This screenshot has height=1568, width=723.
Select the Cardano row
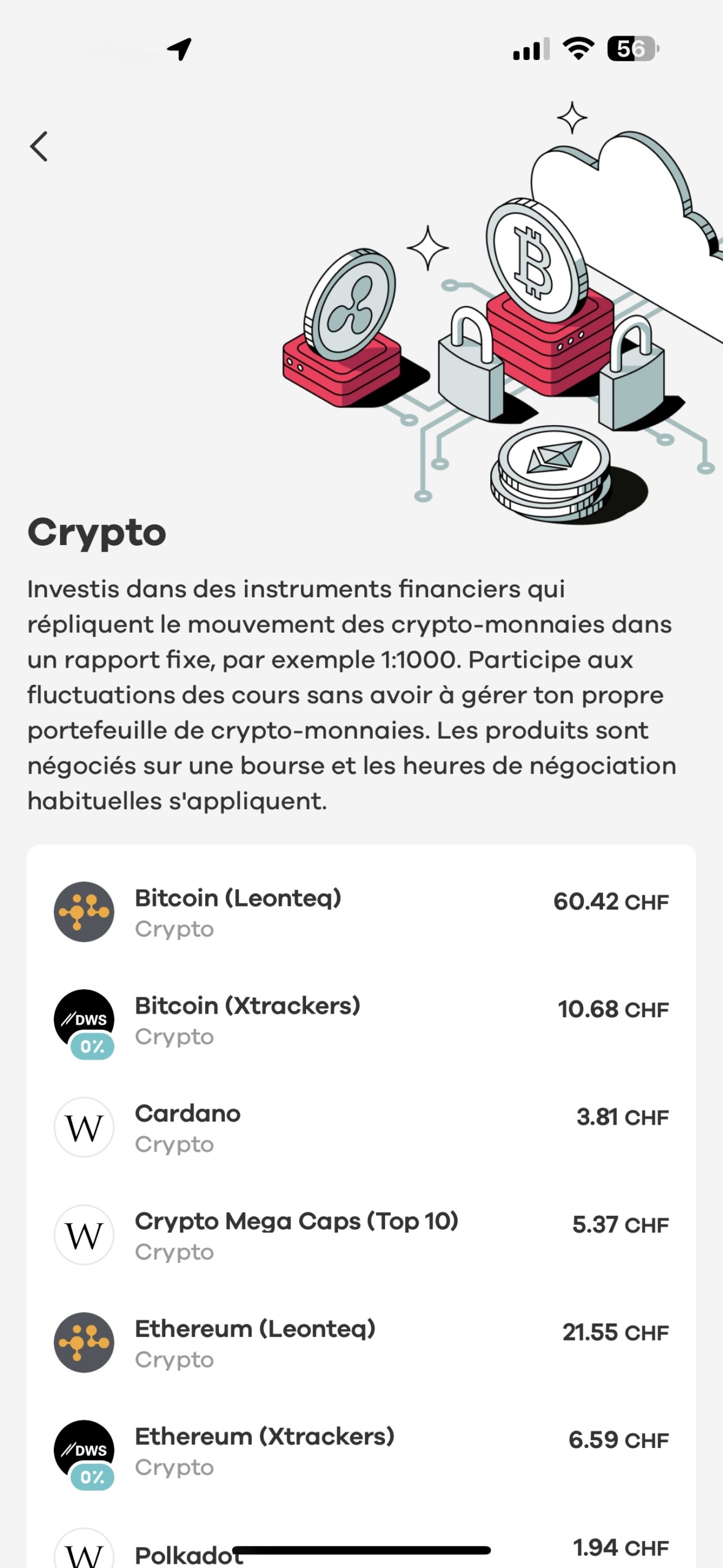point(361,1128)
